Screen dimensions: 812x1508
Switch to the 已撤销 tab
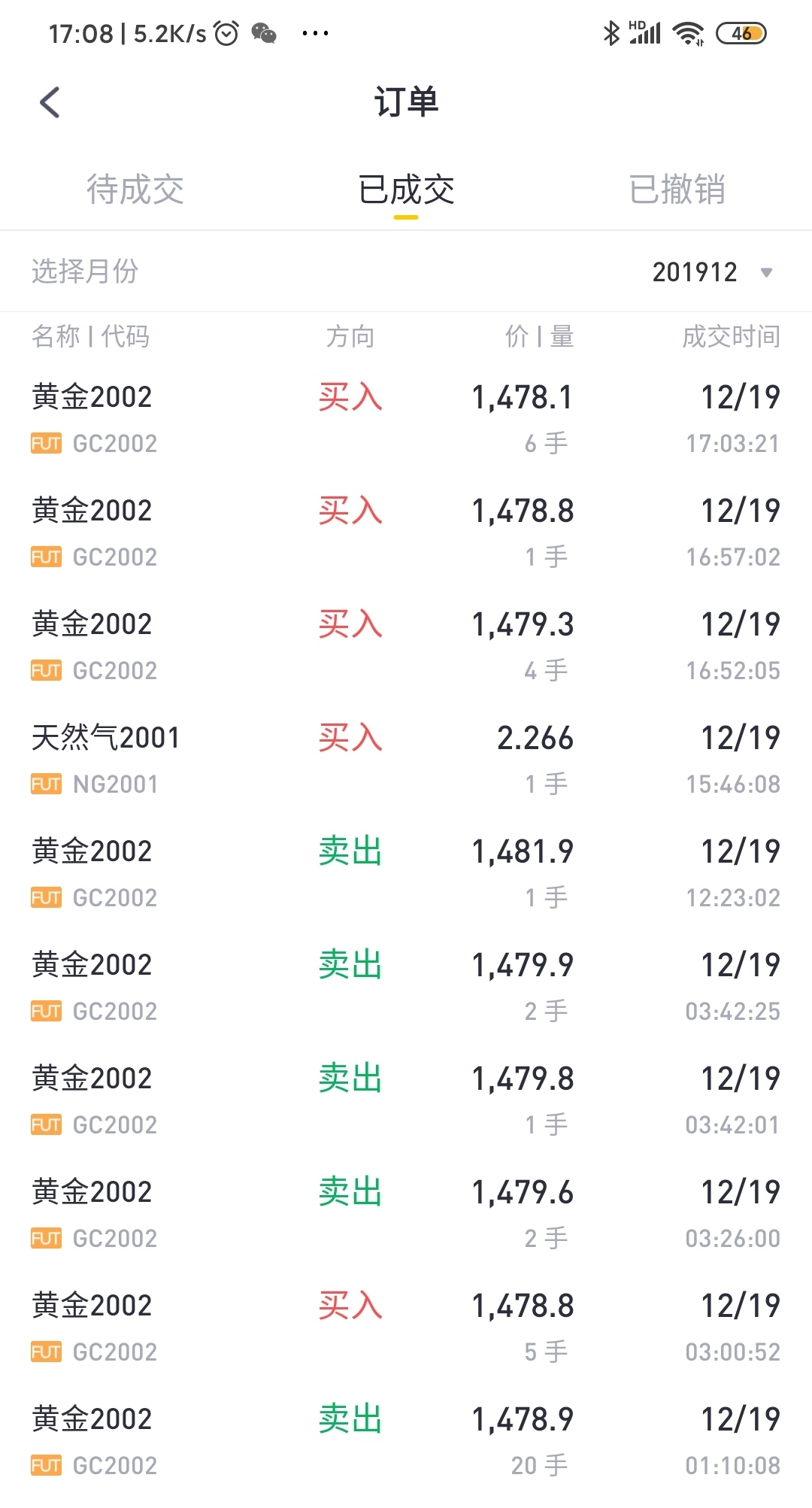point(677,189)
